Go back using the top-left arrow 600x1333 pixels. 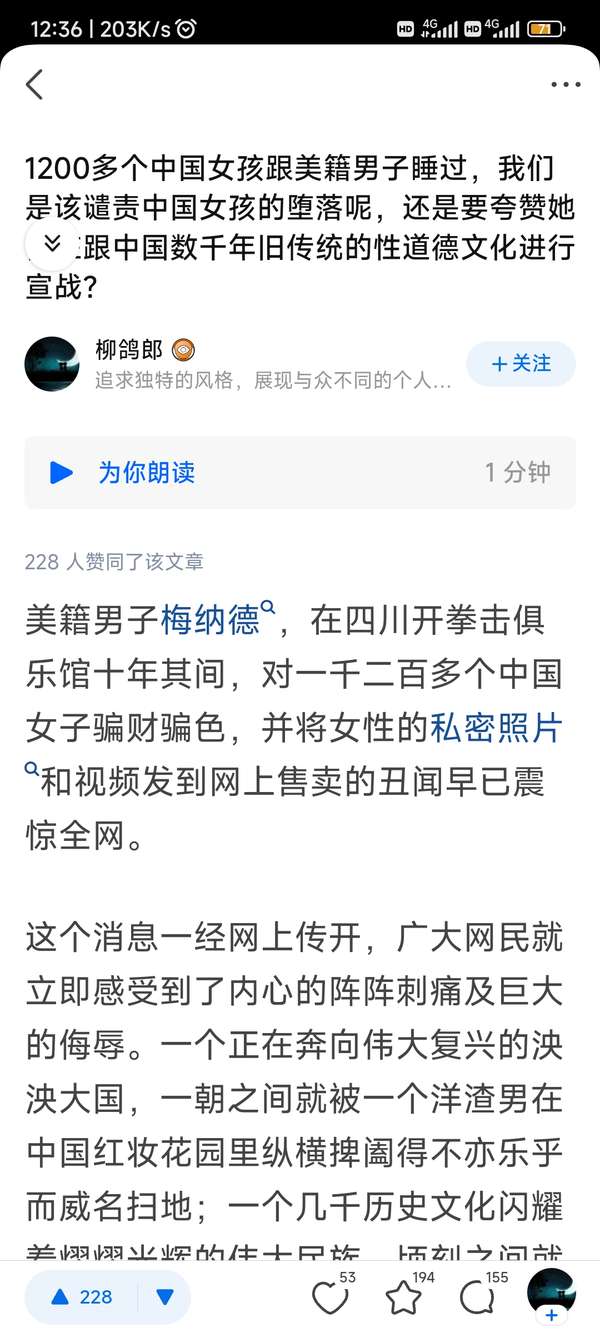[34, 84]
